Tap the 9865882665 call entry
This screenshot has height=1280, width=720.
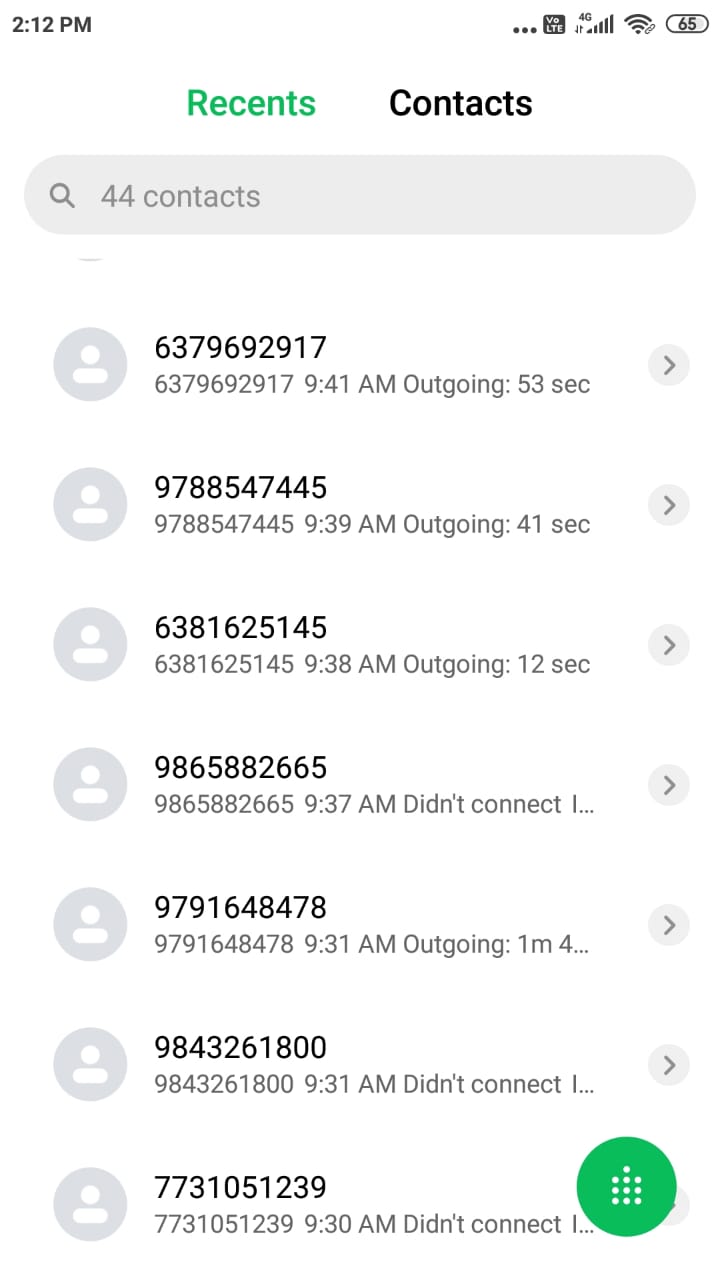[x=340, y=785]
